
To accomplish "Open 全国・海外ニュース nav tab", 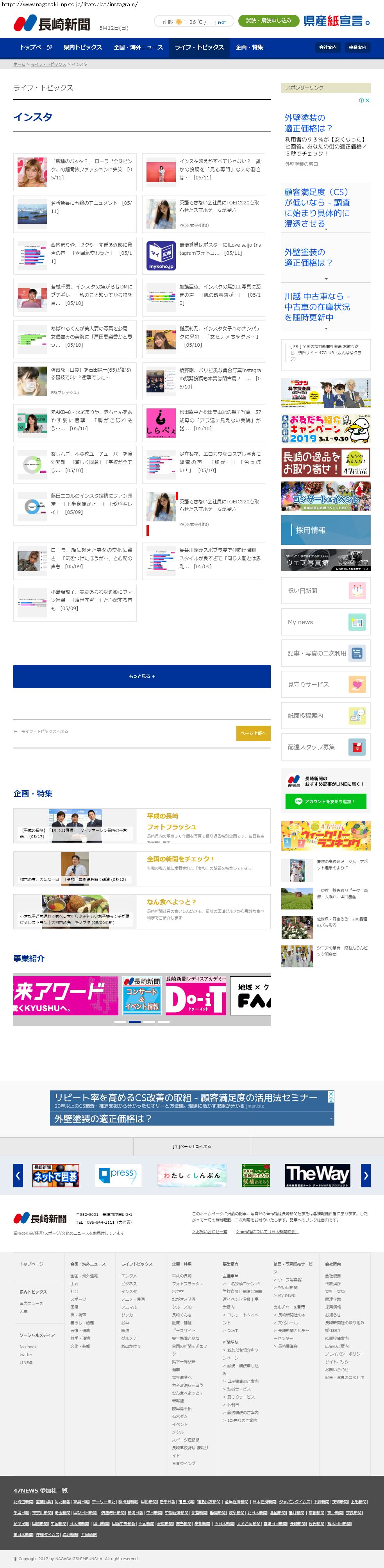I will click(138, 47).
